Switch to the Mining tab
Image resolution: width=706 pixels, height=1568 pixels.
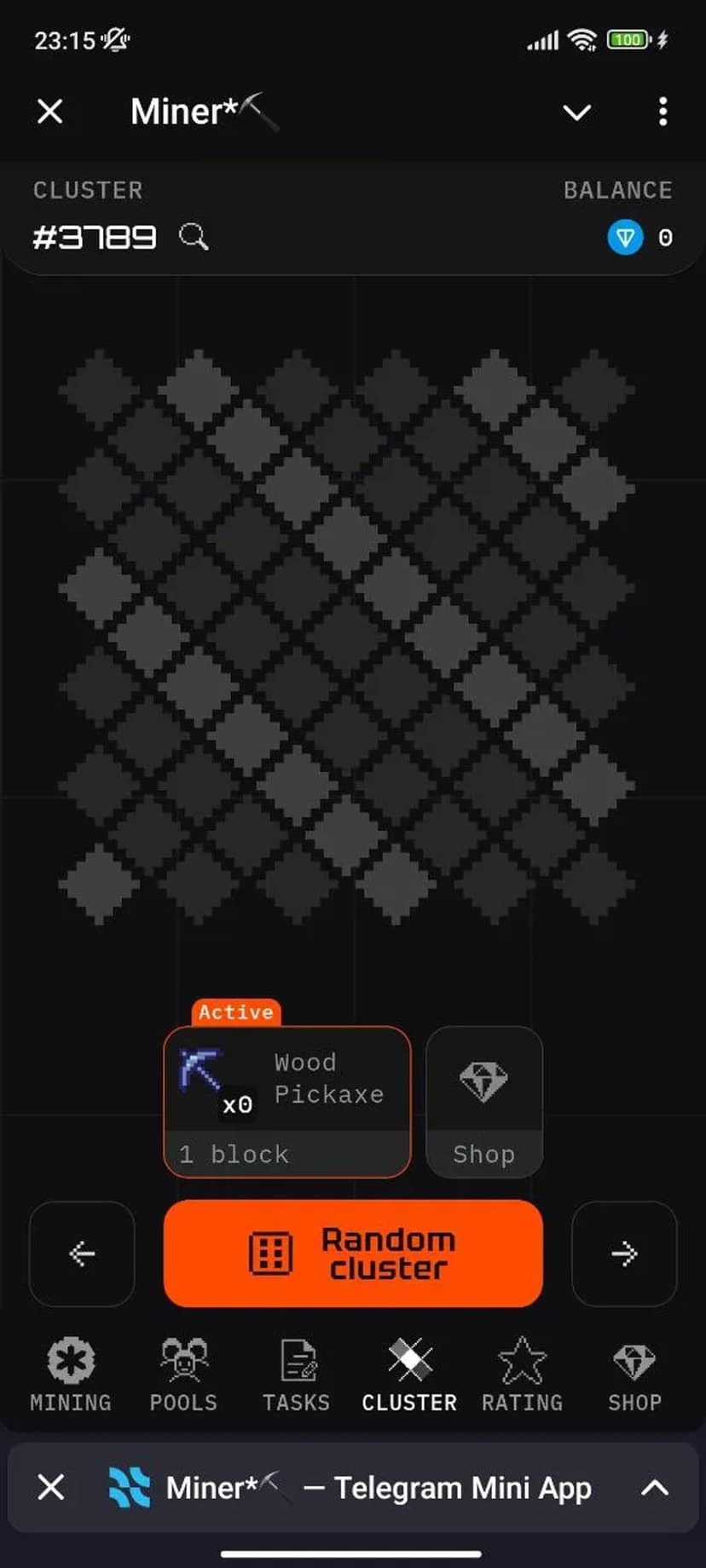(71, 1374)
